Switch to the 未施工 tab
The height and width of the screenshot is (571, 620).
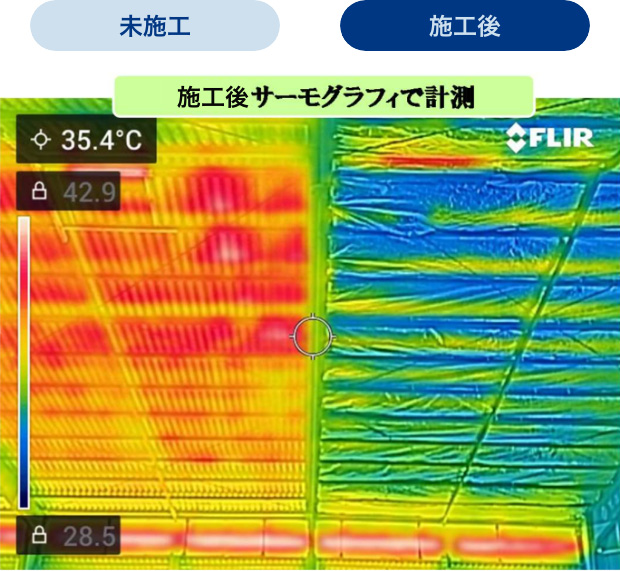155,26
